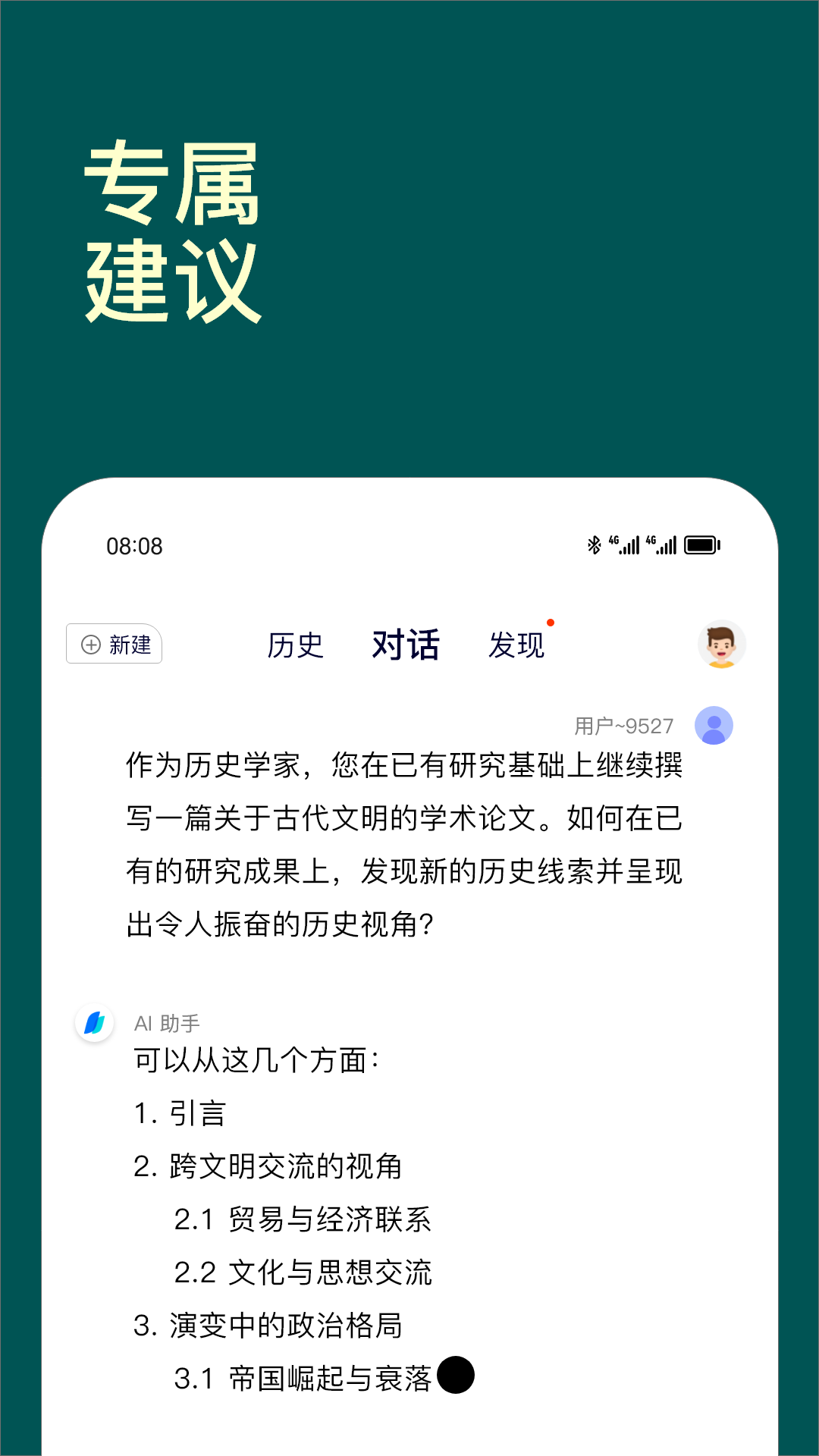This screenshot has height=1456, width=819.
Task: Click the plus icon beside 新建
Action: [x=91, y=645]
